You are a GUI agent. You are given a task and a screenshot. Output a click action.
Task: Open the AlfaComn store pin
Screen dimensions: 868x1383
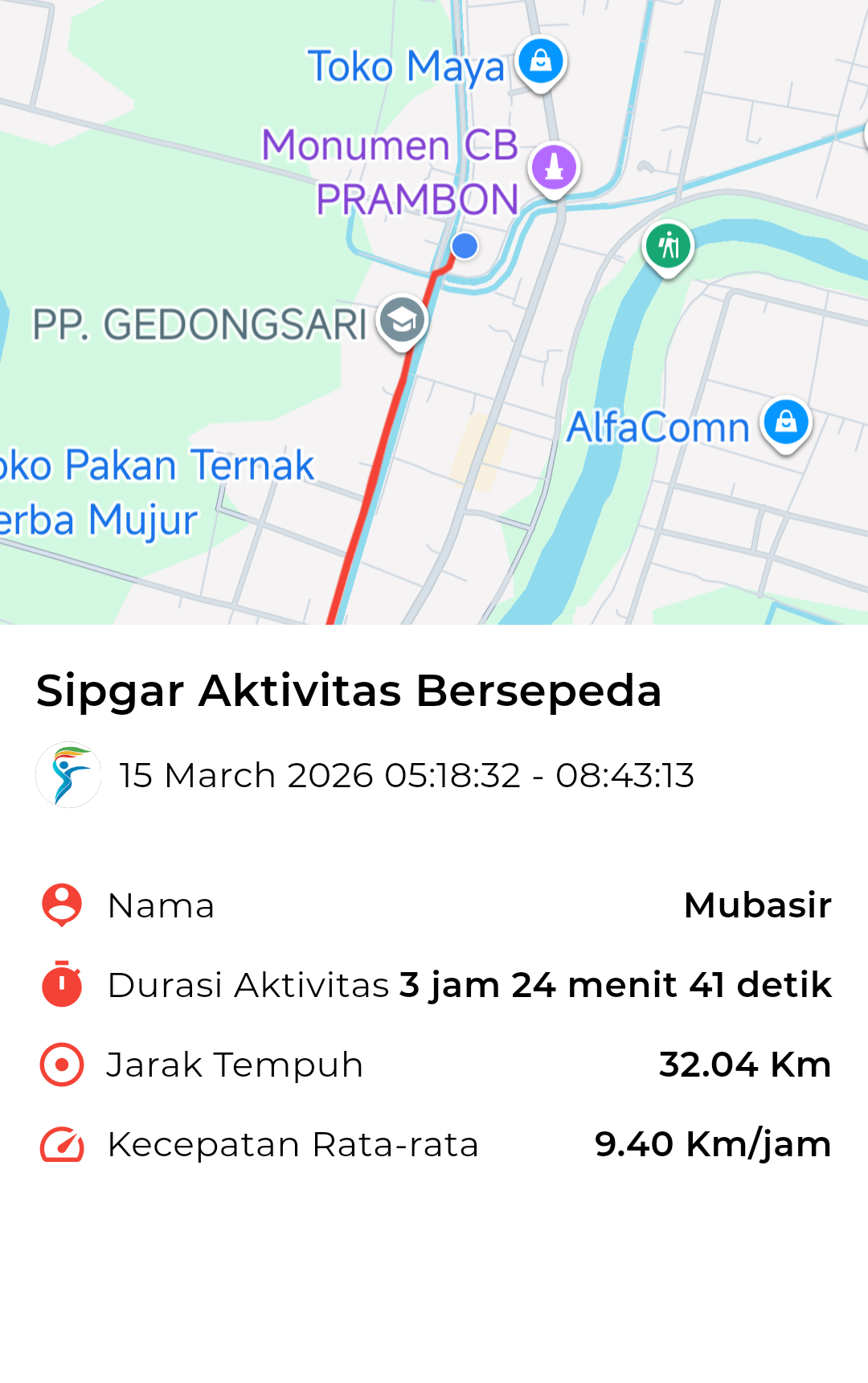point(785,422)
